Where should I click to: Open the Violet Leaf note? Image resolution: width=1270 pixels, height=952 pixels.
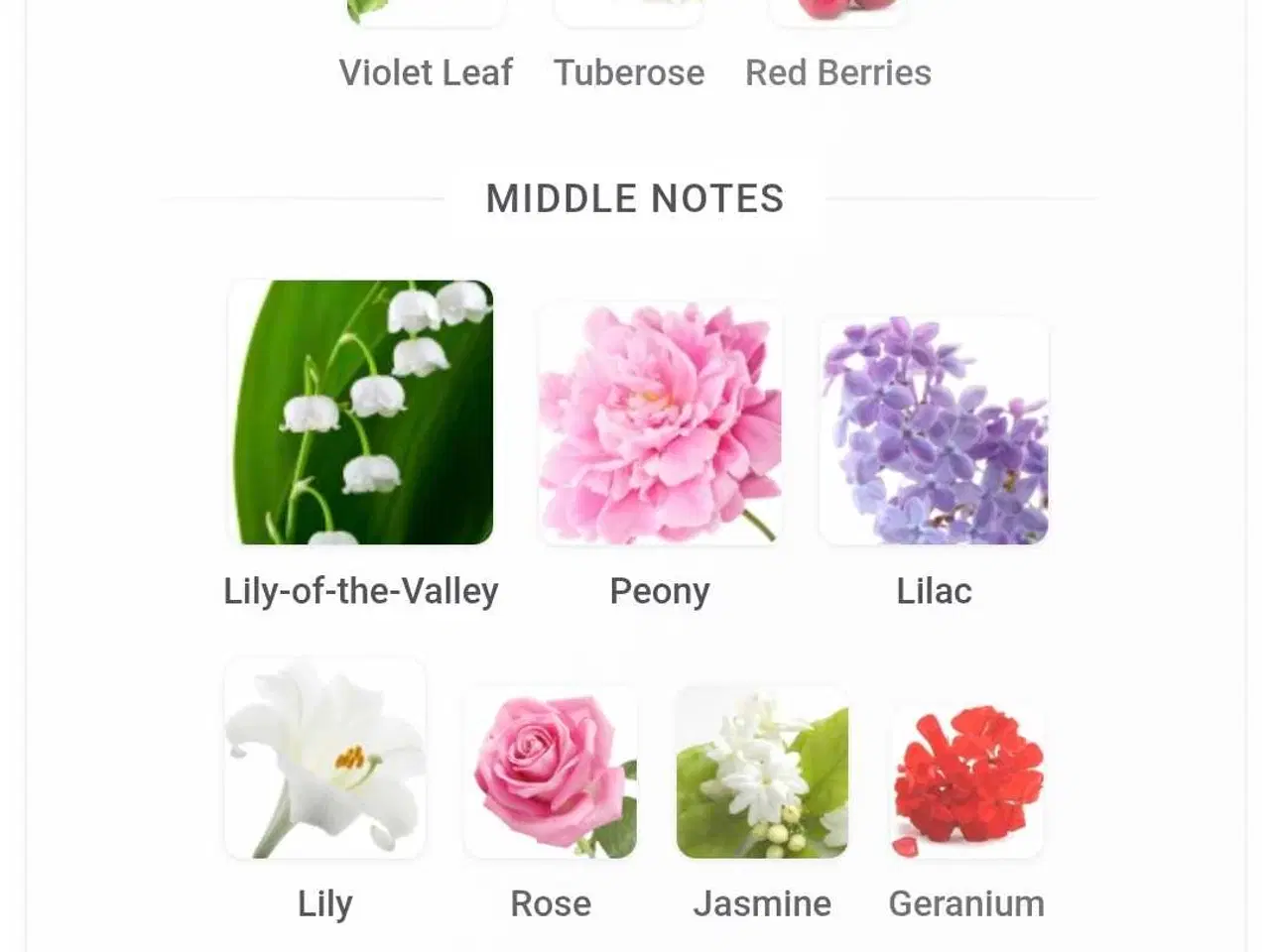pos(426,71)
